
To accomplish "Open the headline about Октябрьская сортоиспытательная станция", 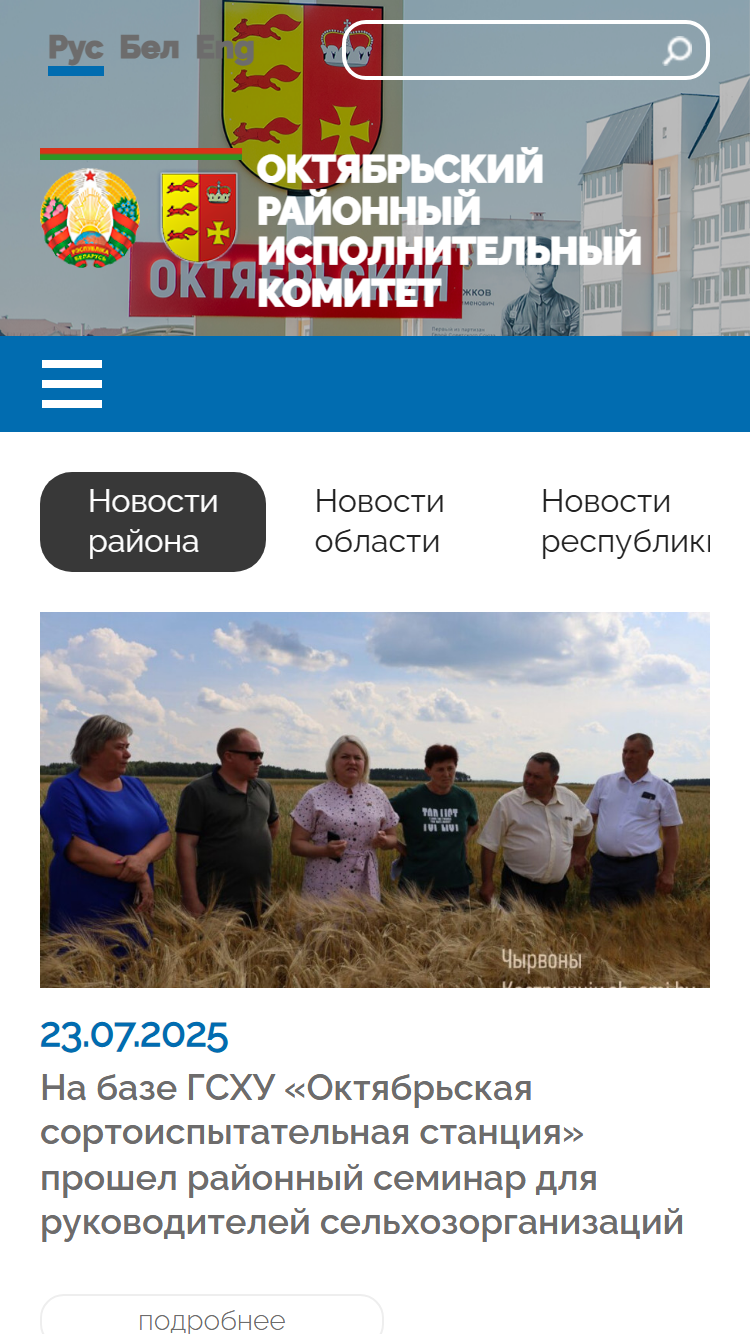I will (362, 1155).
